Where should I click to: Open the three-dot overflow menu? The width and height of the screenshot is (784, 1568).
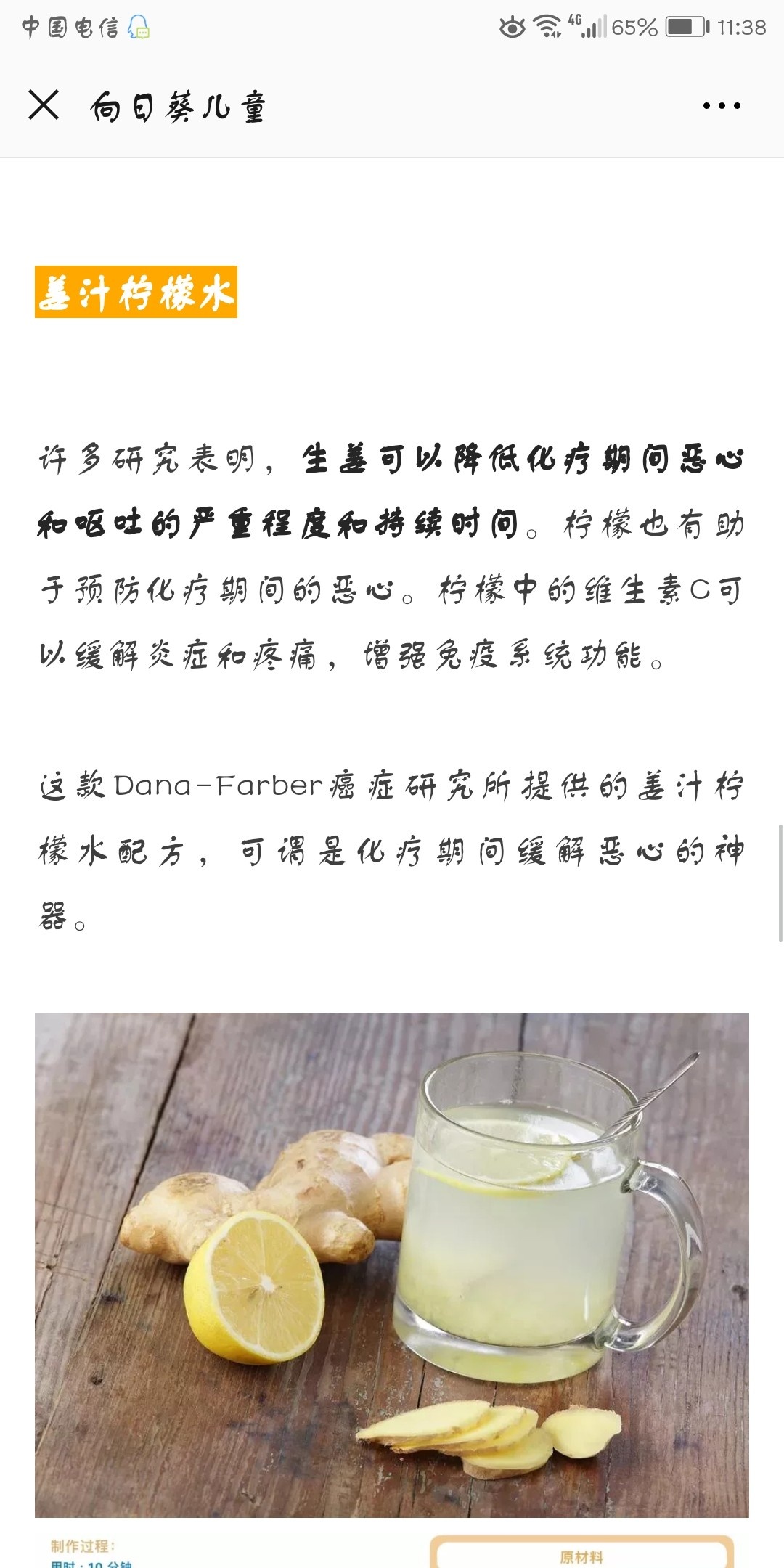pos(722,106)
